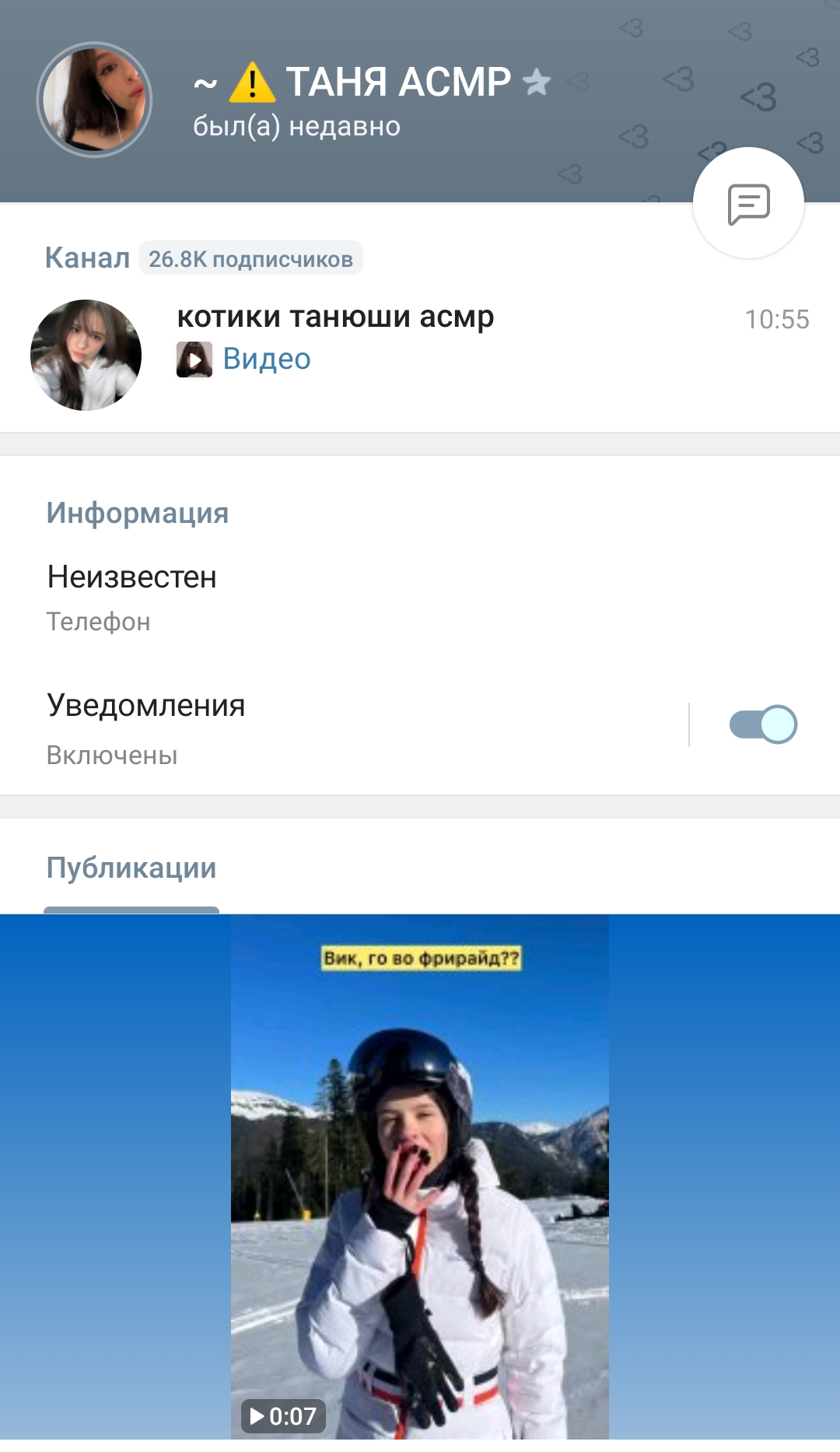Open the message chat floating button
The width and height of the screenshot is (840, 1452).
tap(748, 204)
